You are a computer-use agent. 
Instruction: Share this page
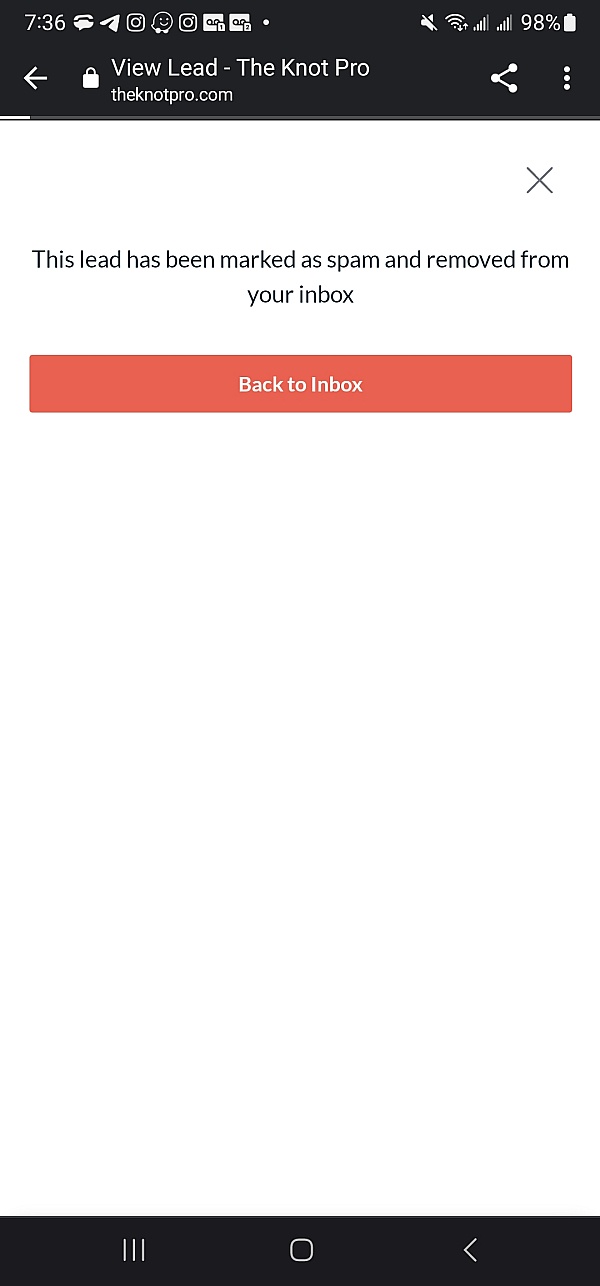(x=504, y=78)
